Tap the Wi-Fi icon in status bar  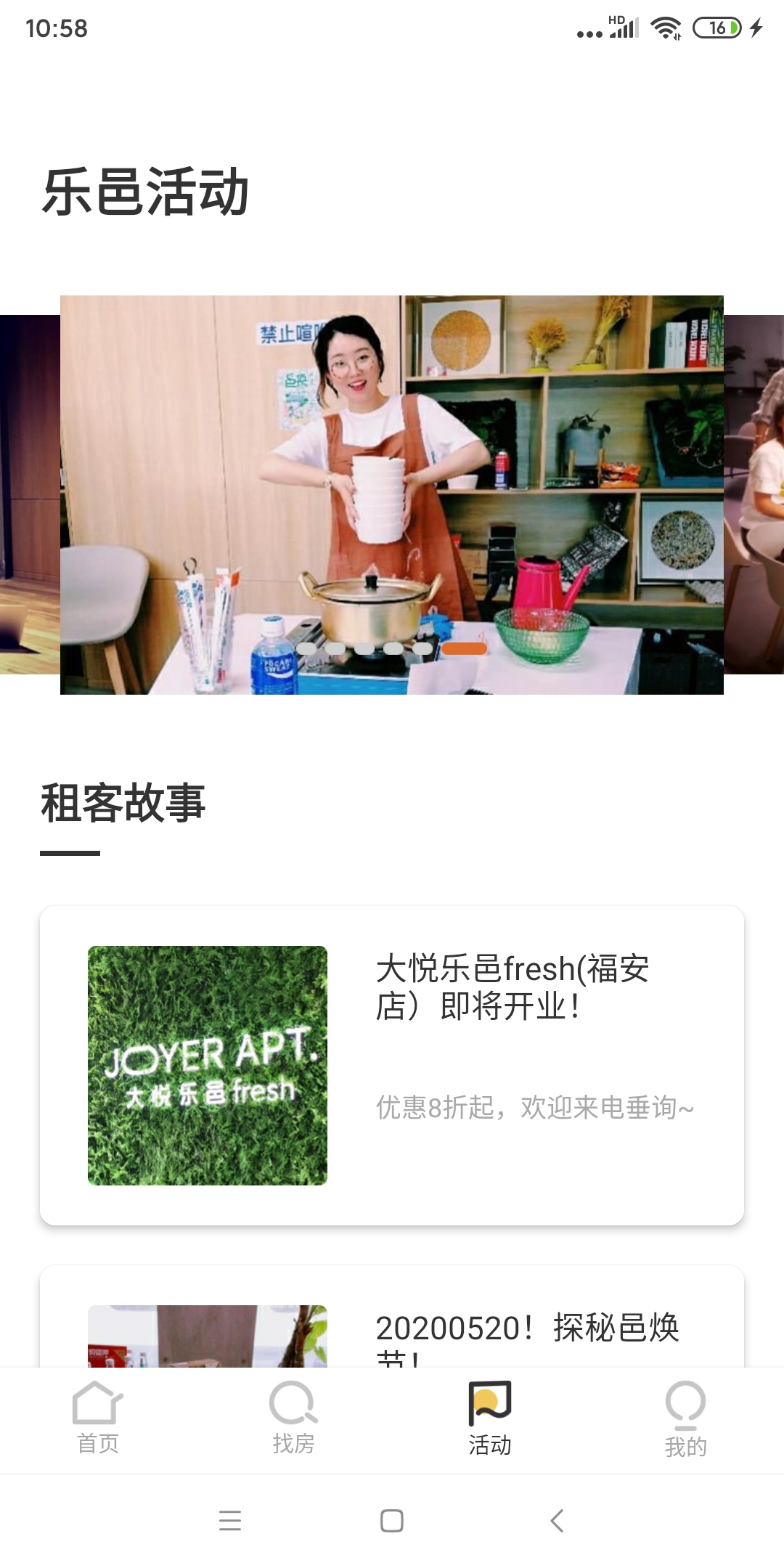coord(665,28)
